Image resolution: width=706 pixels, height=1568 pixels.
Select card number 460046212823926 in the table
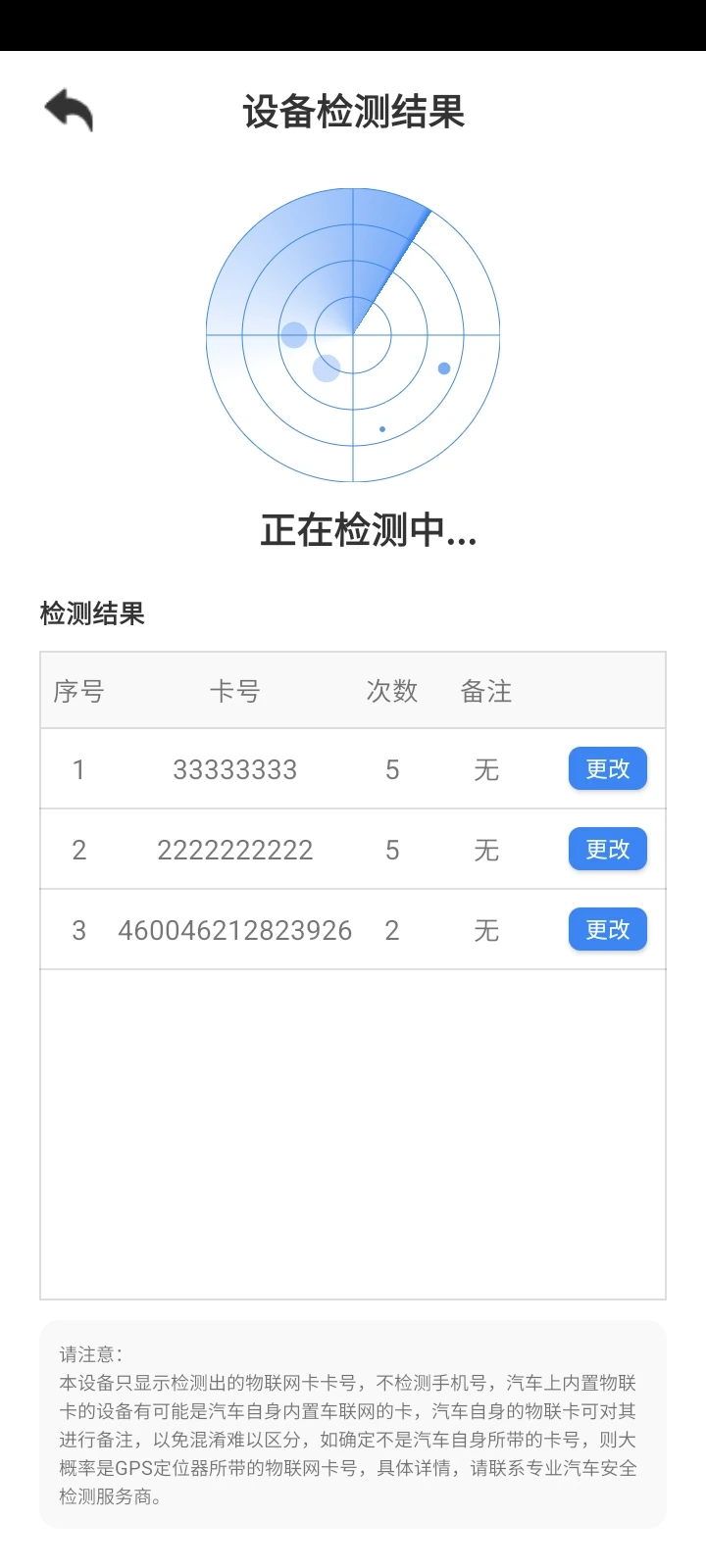click(236, 929)
